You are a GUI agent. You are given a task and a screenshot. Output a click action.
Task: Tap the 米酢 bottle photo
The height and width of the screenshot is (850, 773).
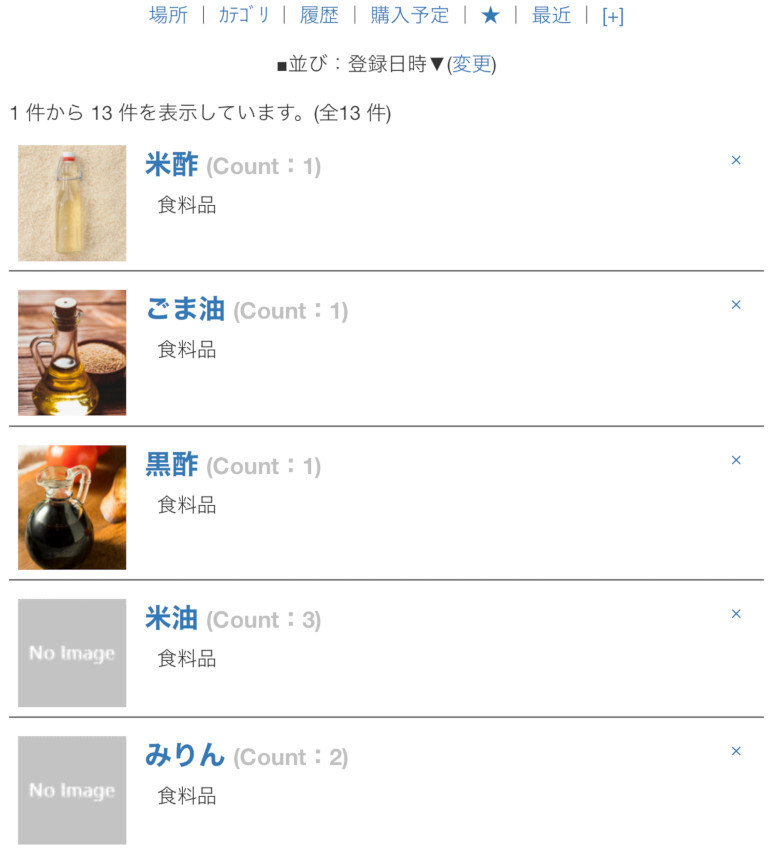pos(72,203)
